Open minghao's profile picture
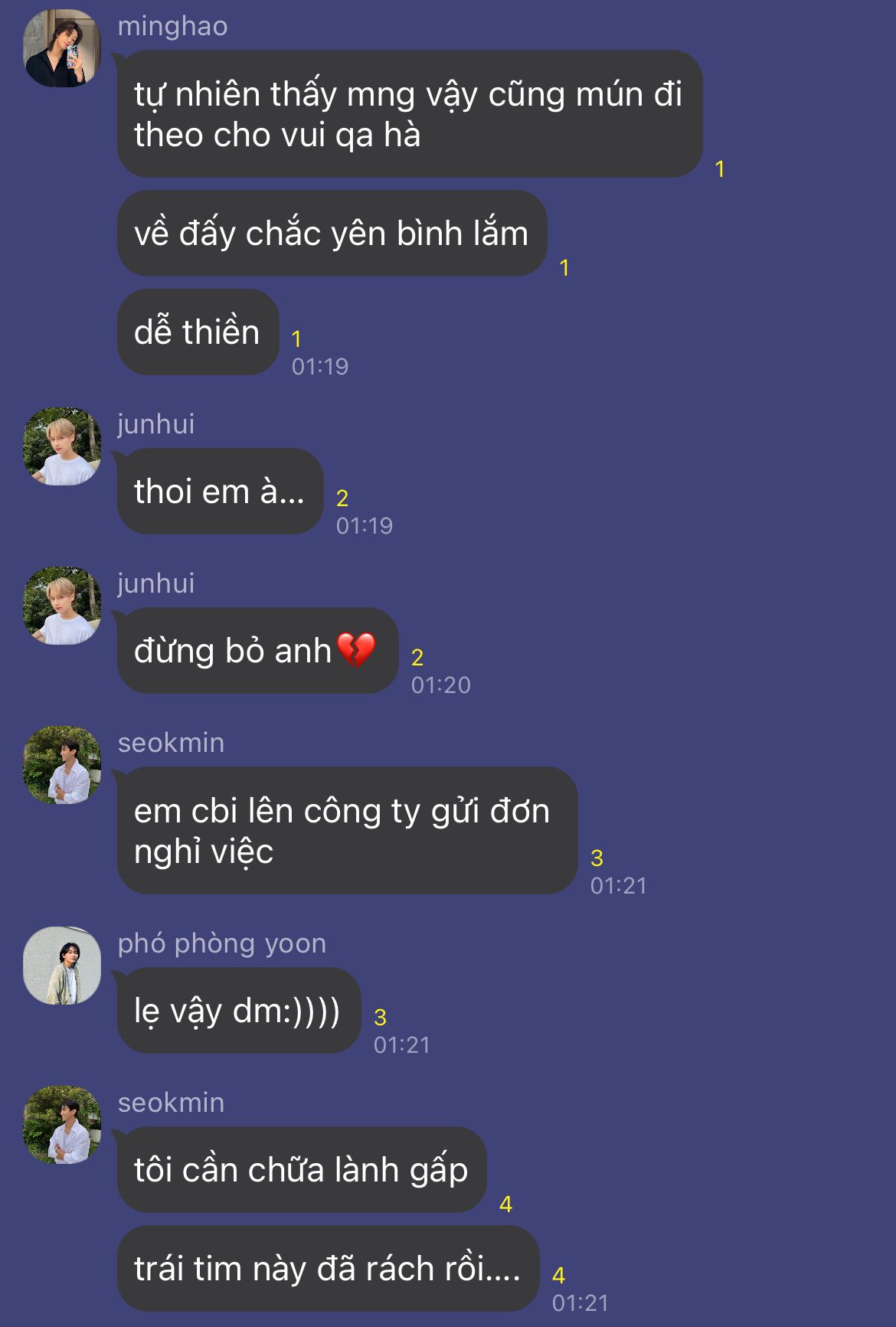Screen dimensions: 896x1327 [x=62, y=48]
